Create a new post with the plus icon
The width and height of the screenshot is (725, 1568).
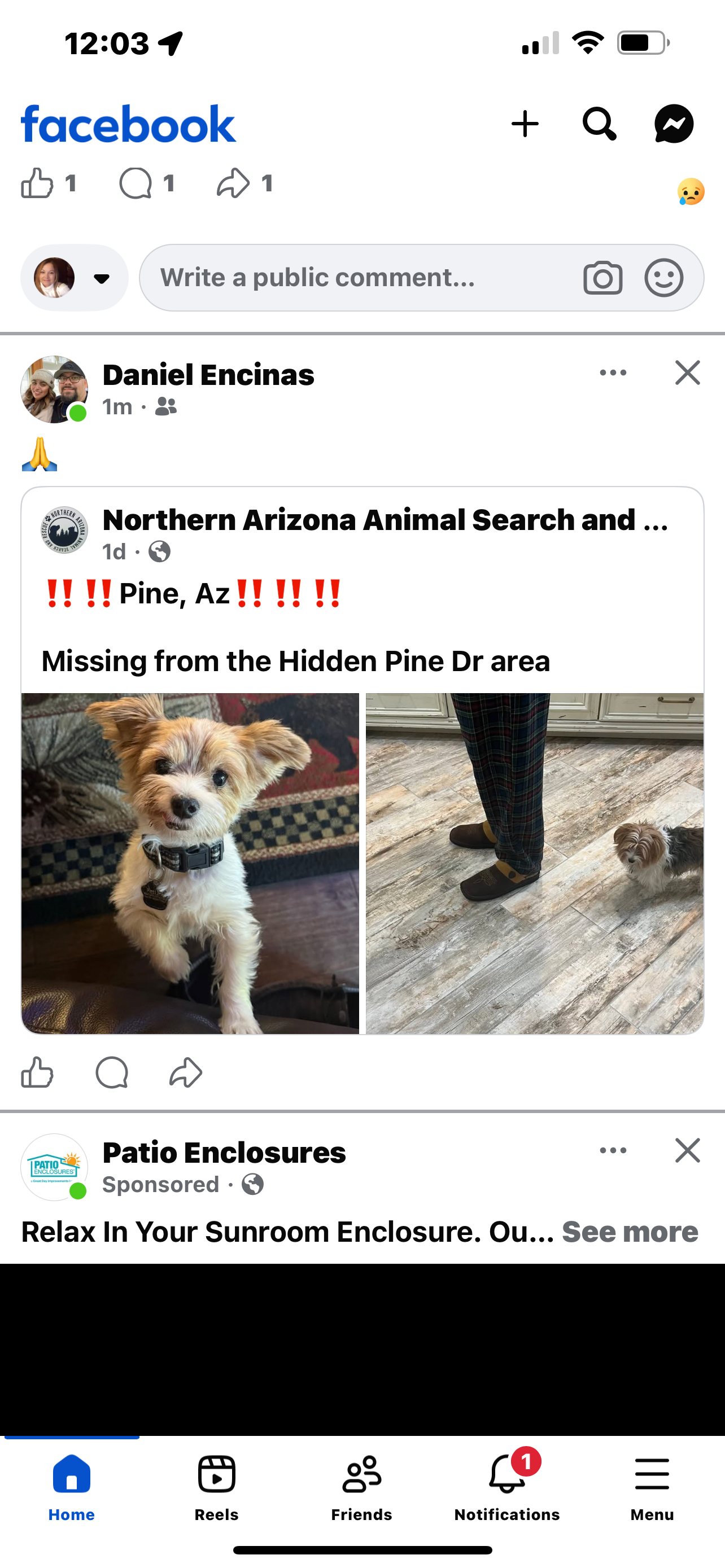[524, 124]
